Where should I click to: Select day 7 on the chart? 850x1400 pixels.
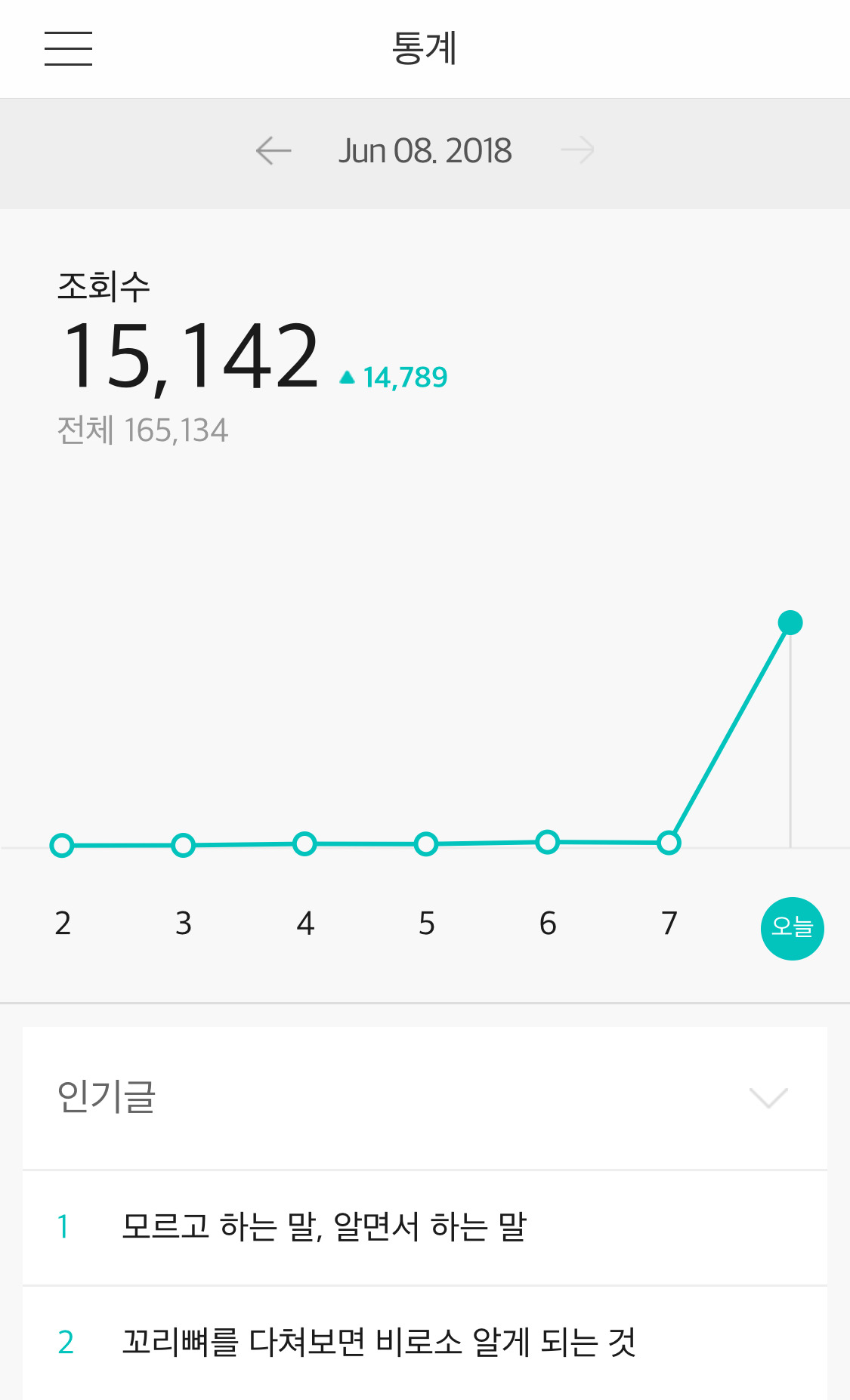[x=669, y=923]
